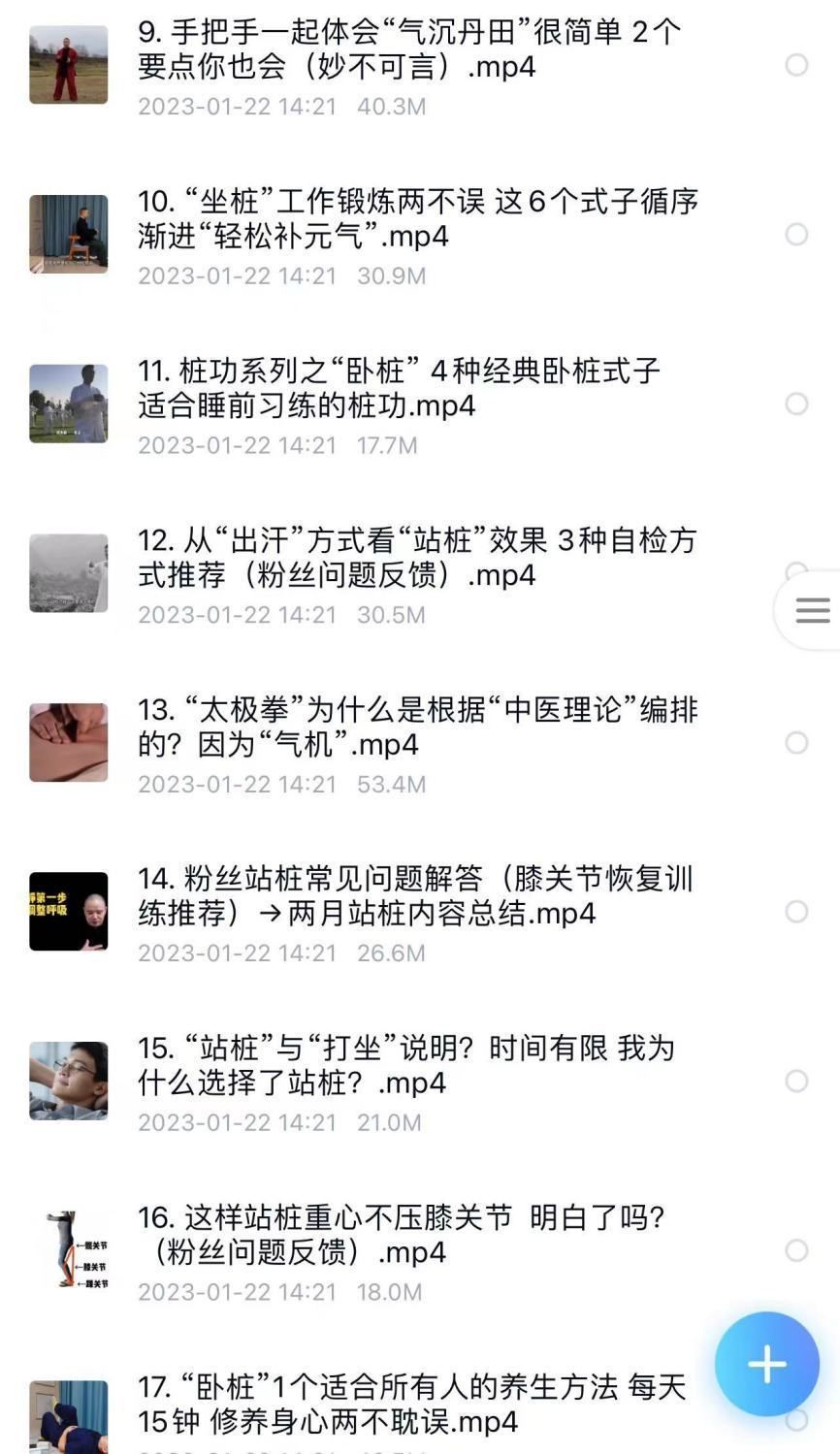The width and height of the screenshot is (840, 1454).
Task: Open video 11 桩功系列之卧桩
Action: pyautogui.click(x=398, y=388)
